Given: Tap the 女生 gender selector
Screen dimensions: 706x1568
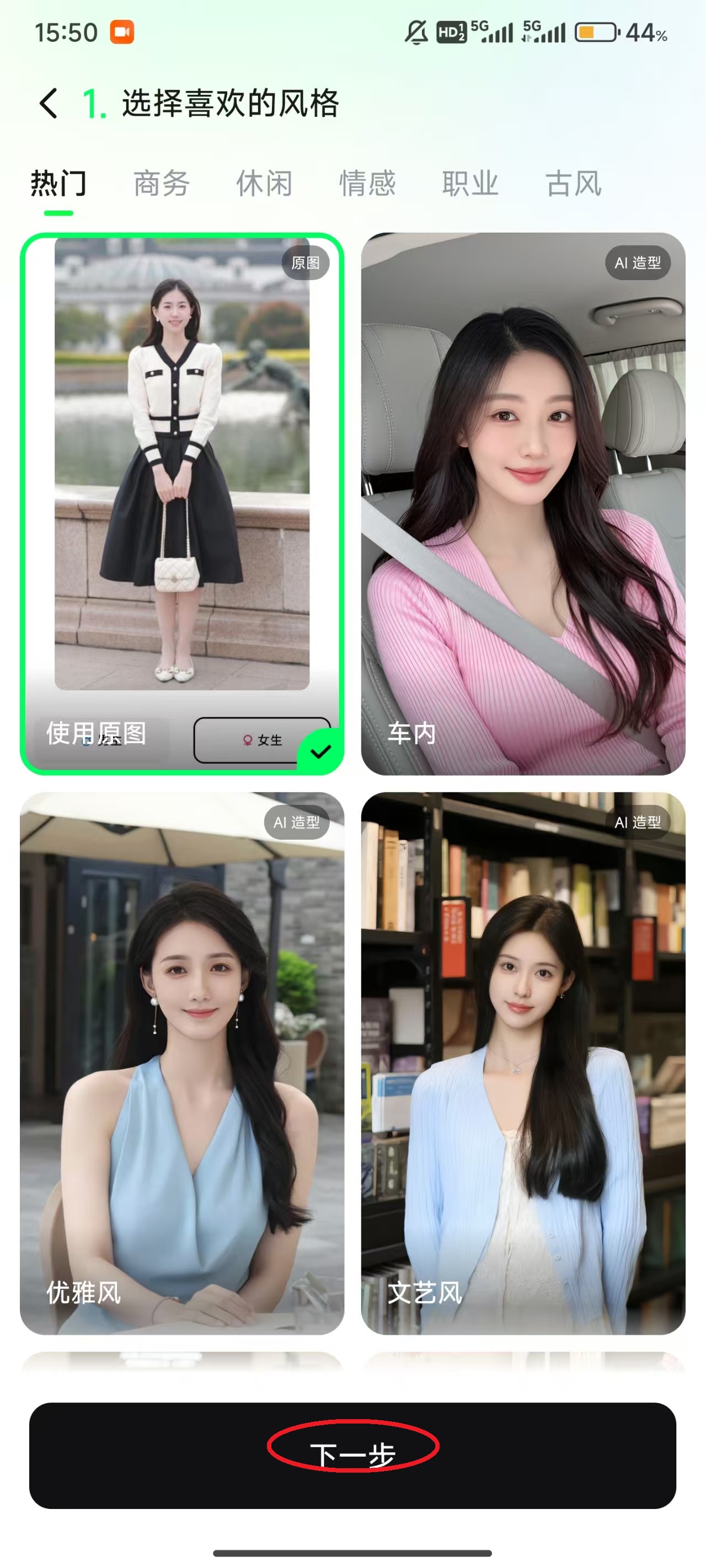Looking at the screenshot, I should [x=261, y=739].
